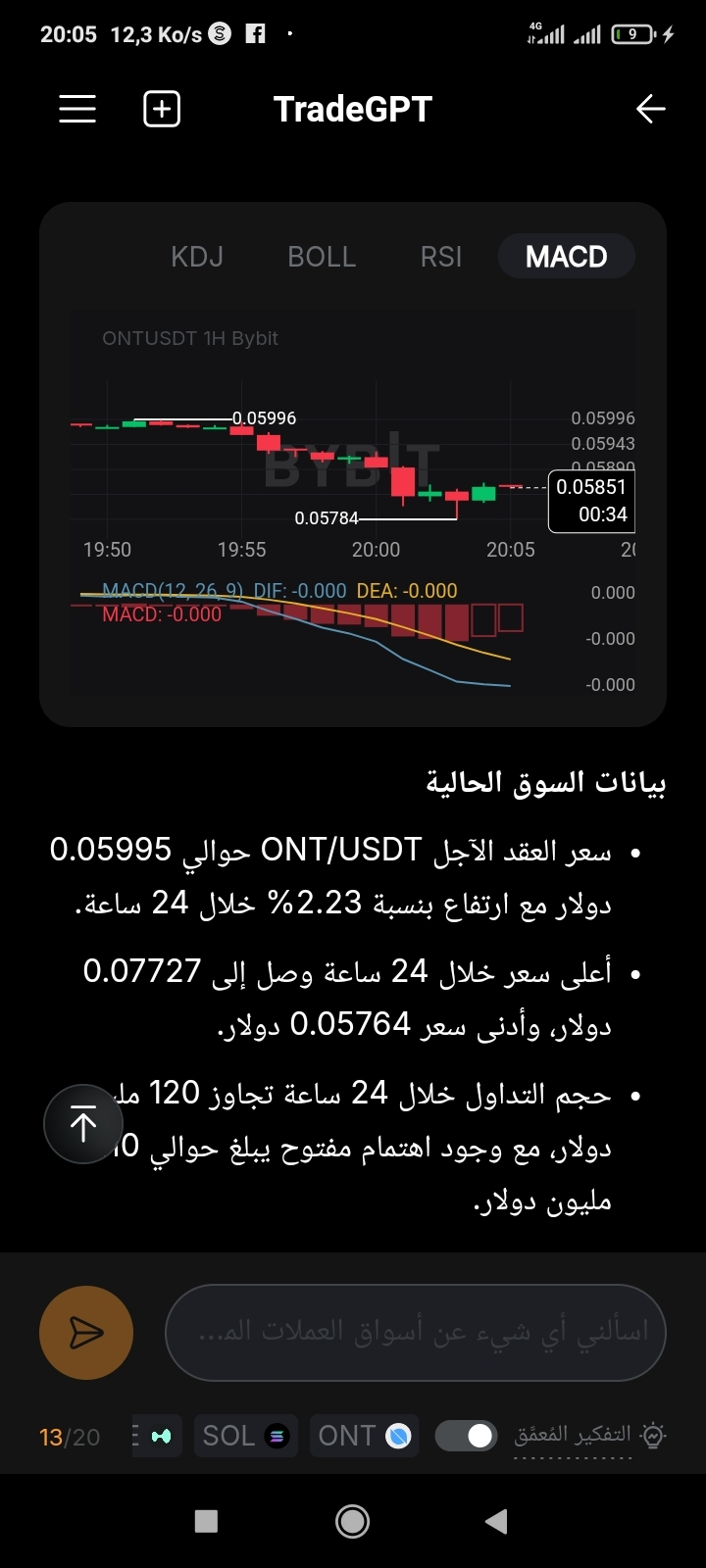Open the hamburger menu
The height and width of the screenshot is (1568, 706).
(x=77, y=109)
